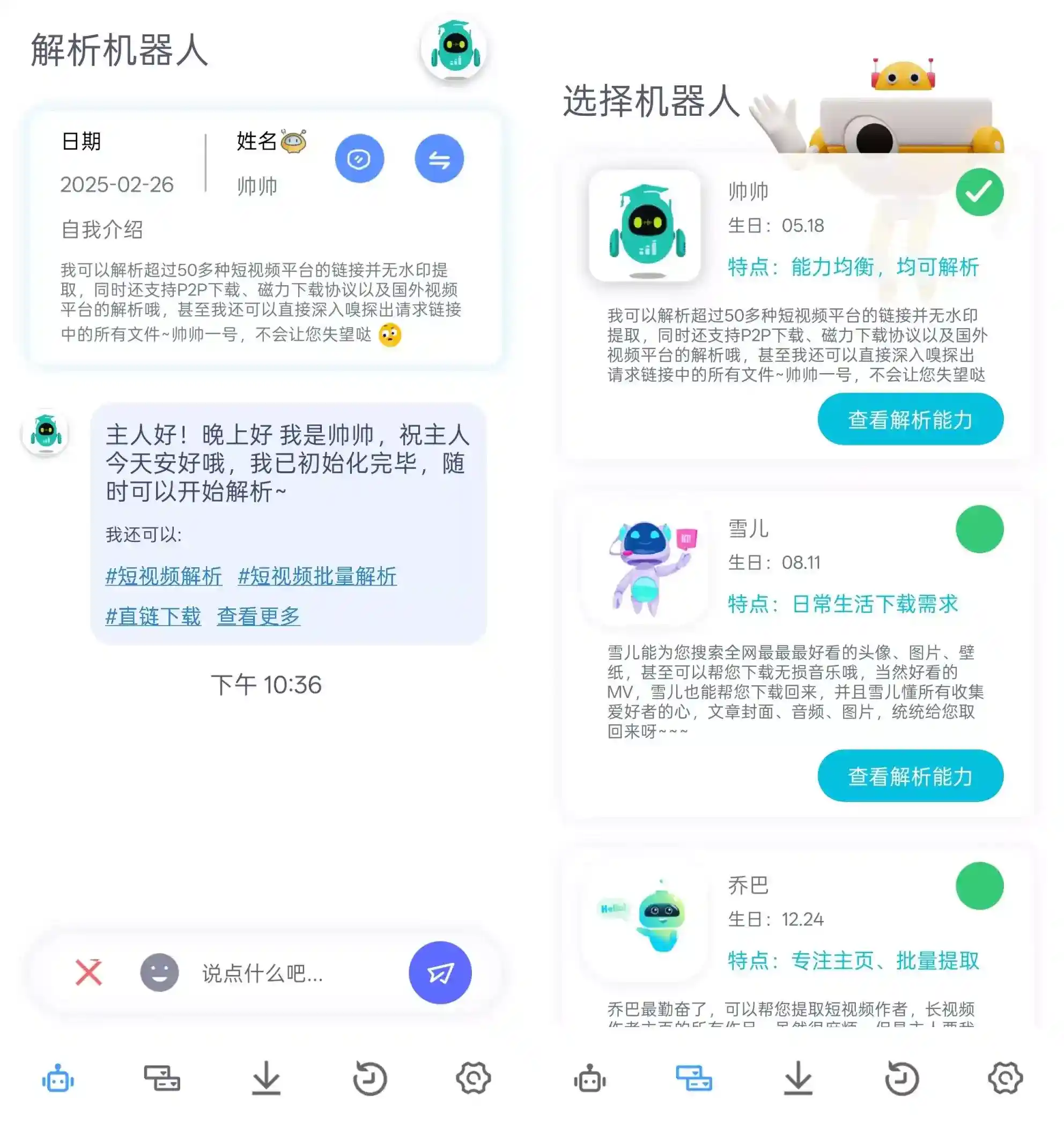Viewport: 1064px width, 1129px height.
Task: Select the 雪儿 robot's green circle
Action: (979, 529)
